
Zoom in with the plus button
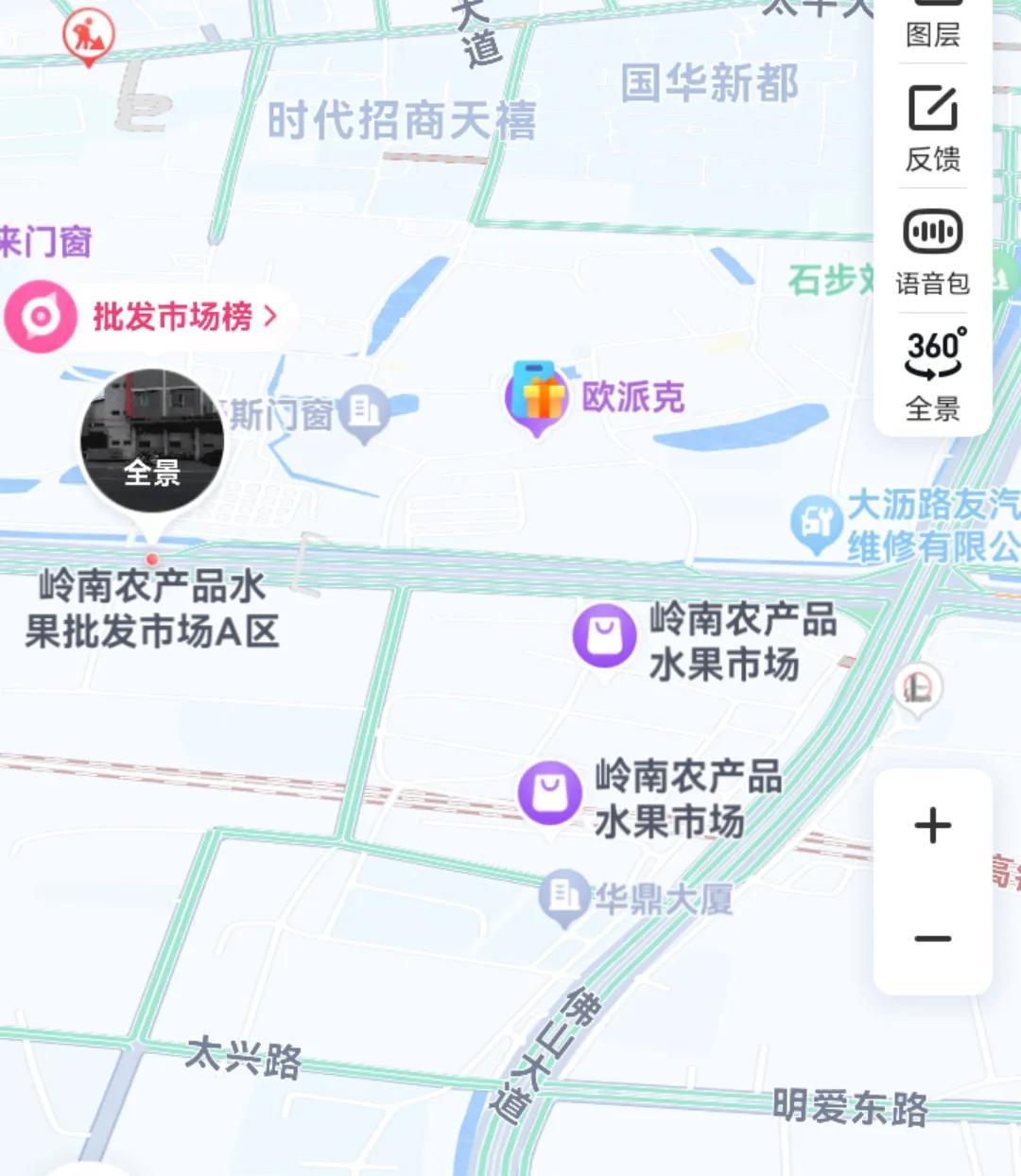click(932, 826)
